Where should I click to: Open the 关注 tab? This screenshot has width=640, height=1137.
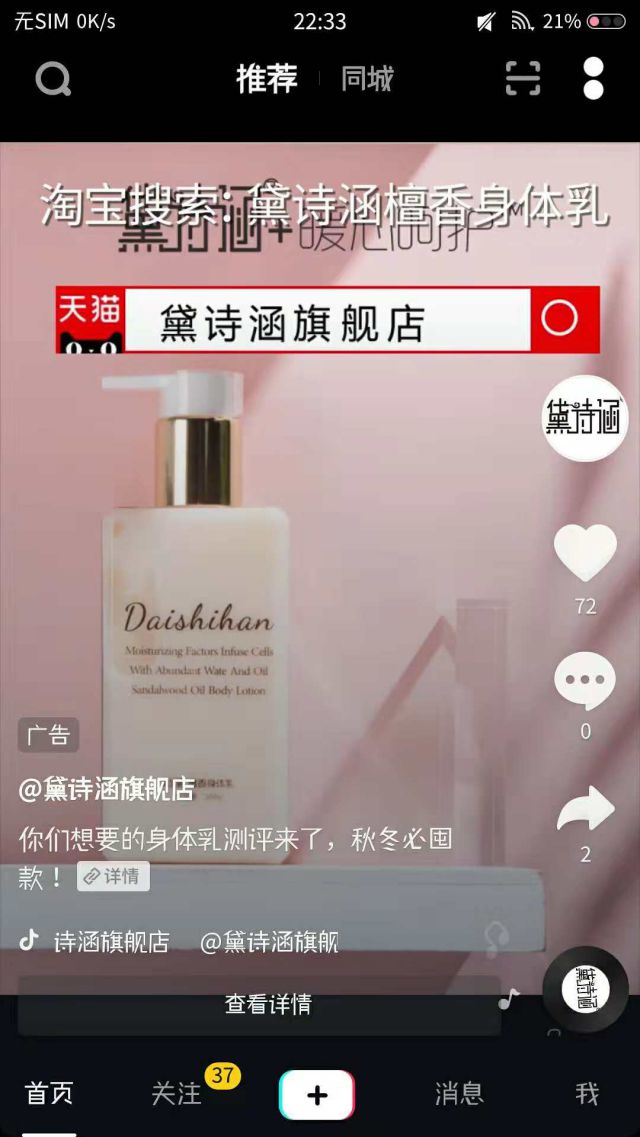tap(177, 1093)
